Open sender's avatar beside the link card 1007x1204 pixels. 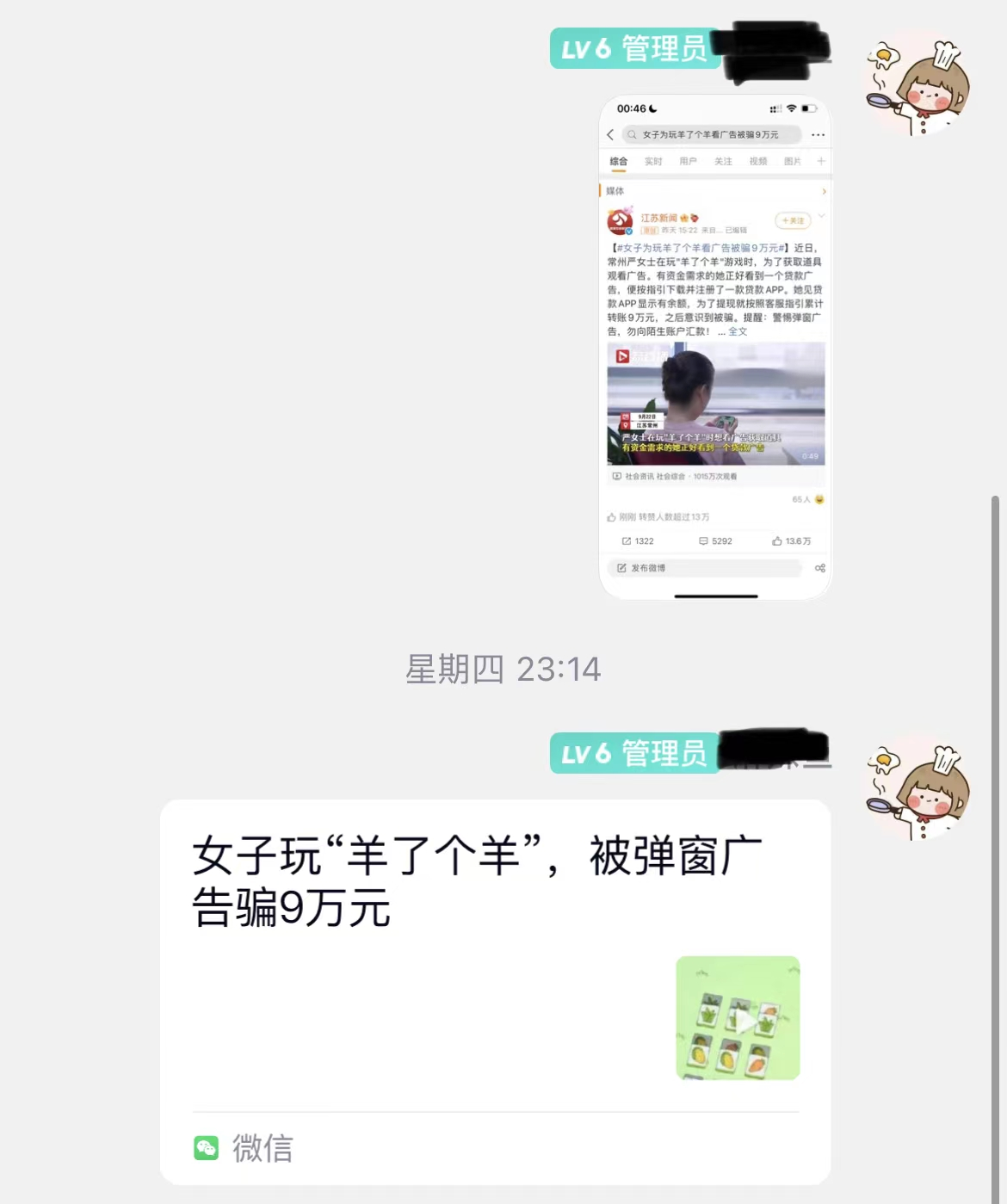pyautogui.click(x=917, y=788)
